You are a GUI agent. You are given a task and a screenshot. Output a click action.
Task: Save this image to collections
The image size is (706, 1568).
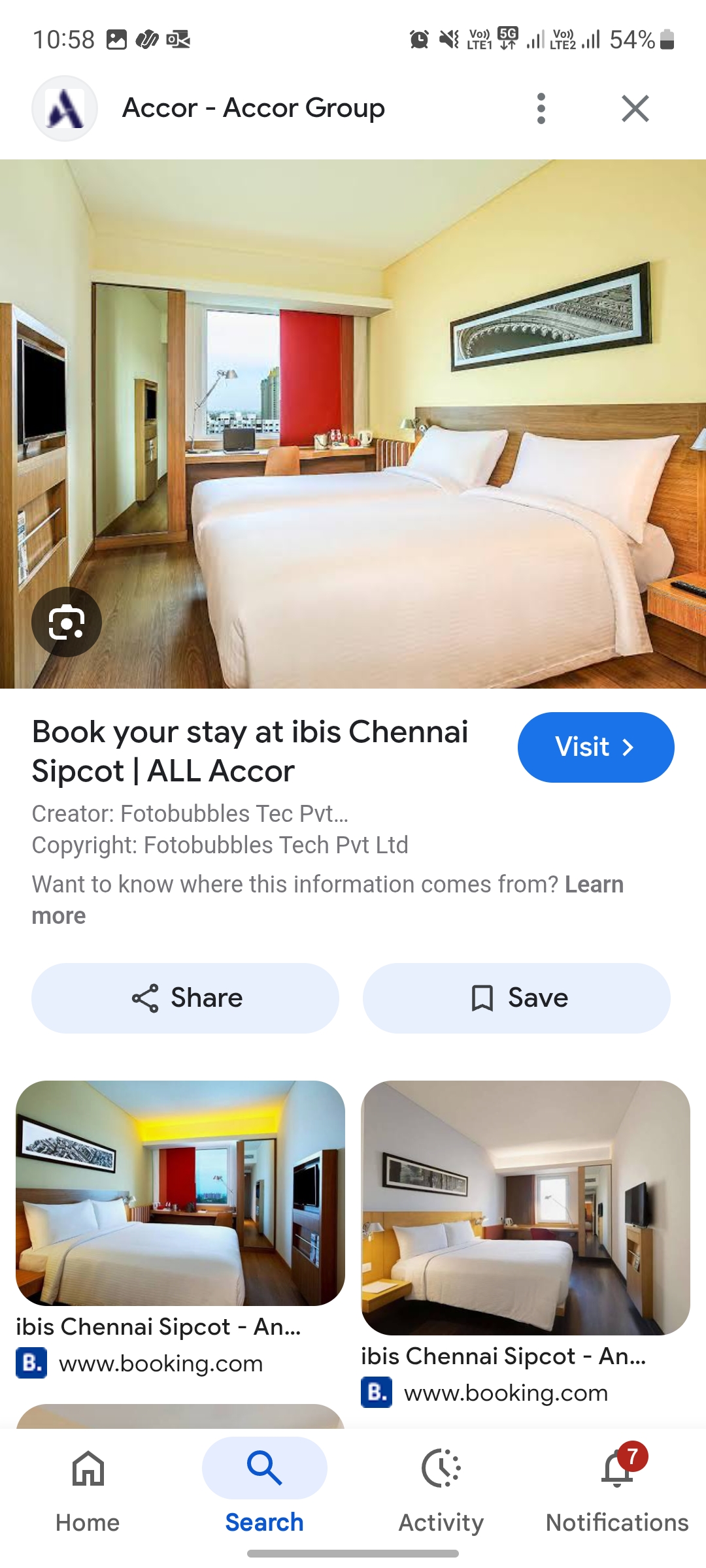click(516, 998)
